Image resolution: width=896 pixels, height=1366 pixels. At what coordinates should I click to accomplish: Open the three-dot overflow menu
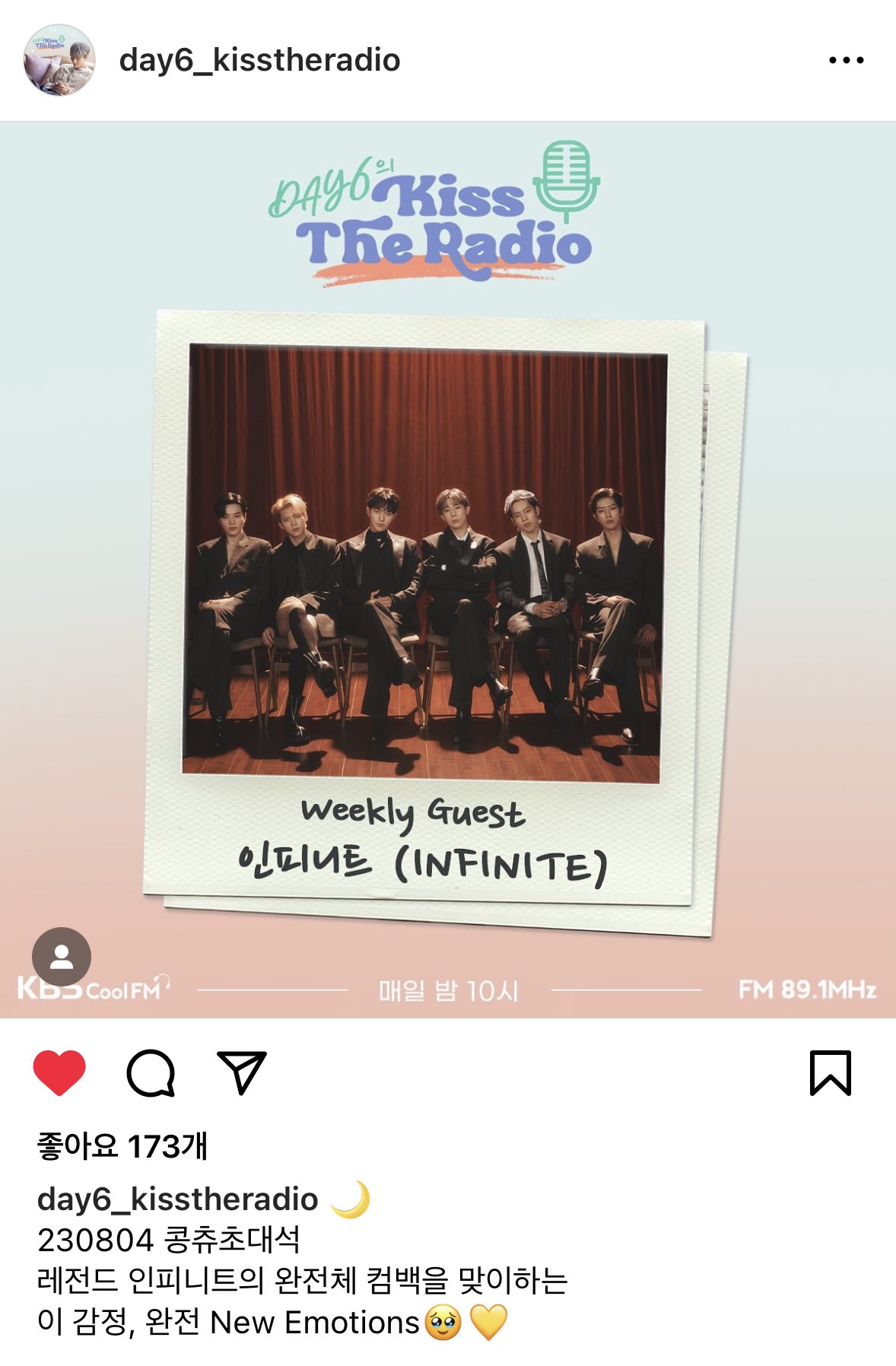[846, 60]
